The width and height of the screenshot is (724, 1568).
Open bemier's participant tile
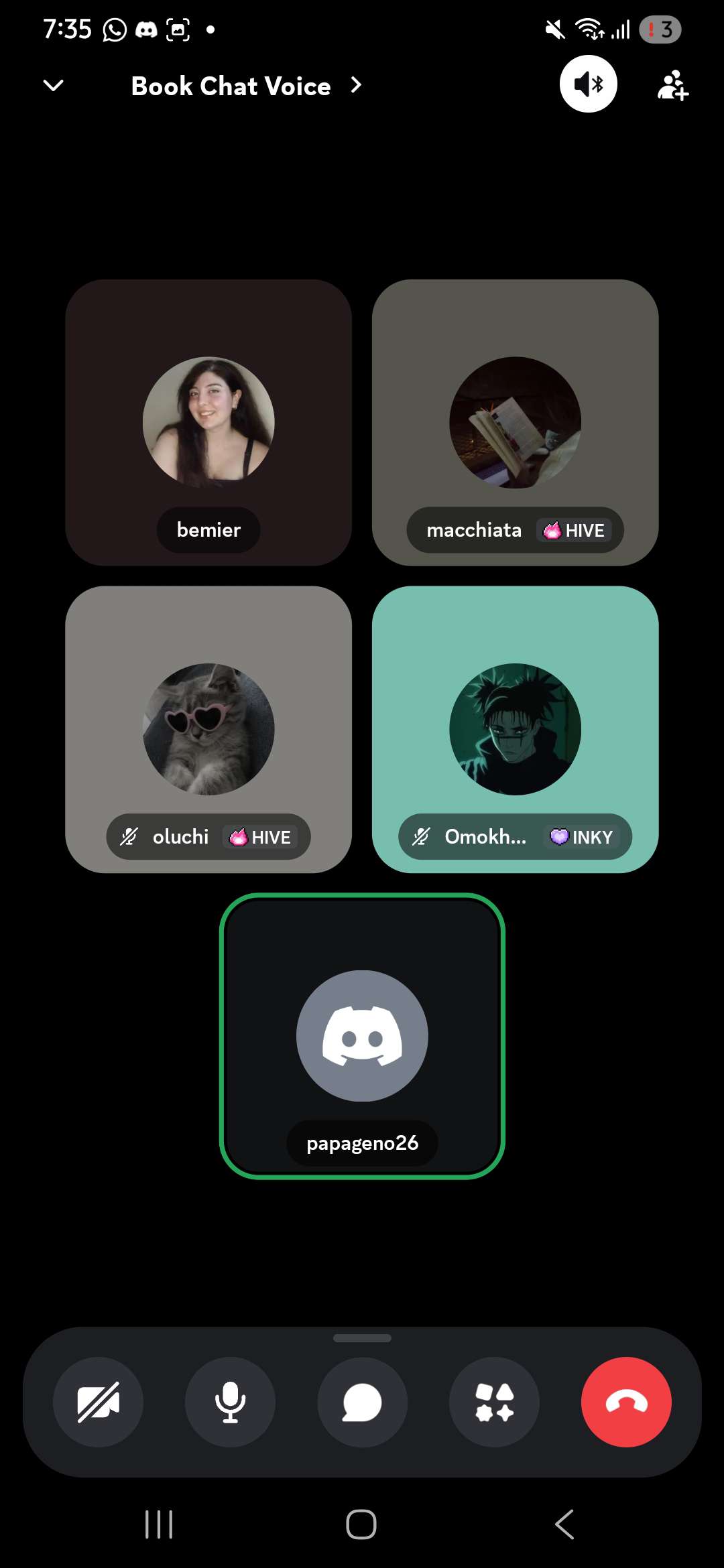208,423
